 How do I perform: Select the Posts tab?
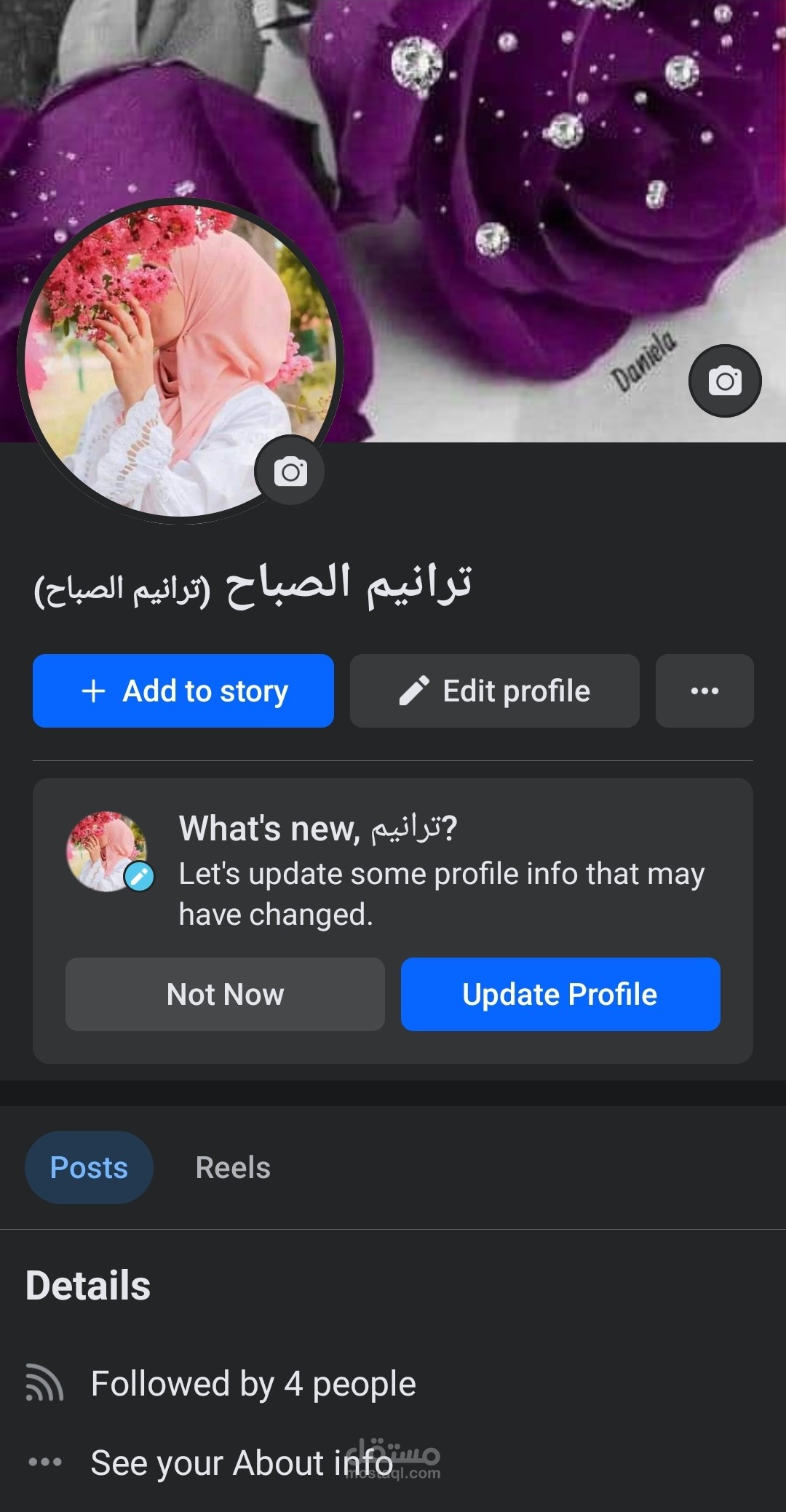(89, 1167)
